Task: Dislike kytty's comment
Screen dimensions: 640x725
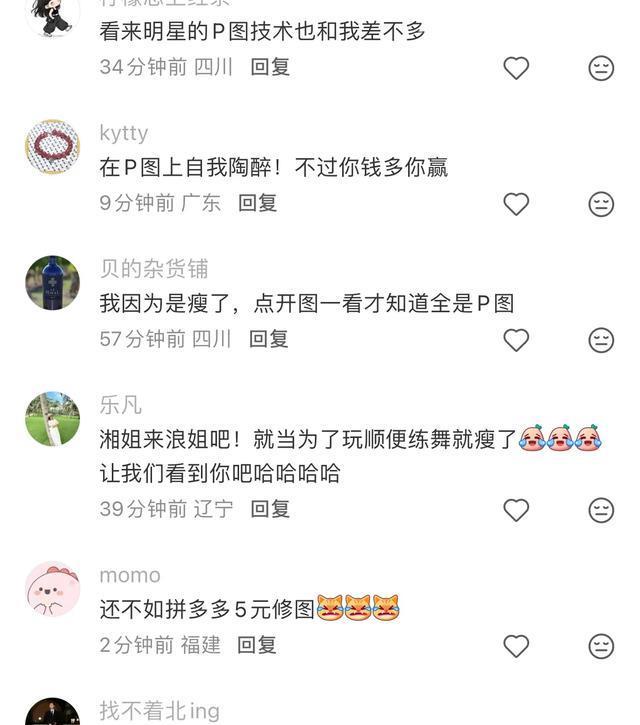Action: coord(601,204)
